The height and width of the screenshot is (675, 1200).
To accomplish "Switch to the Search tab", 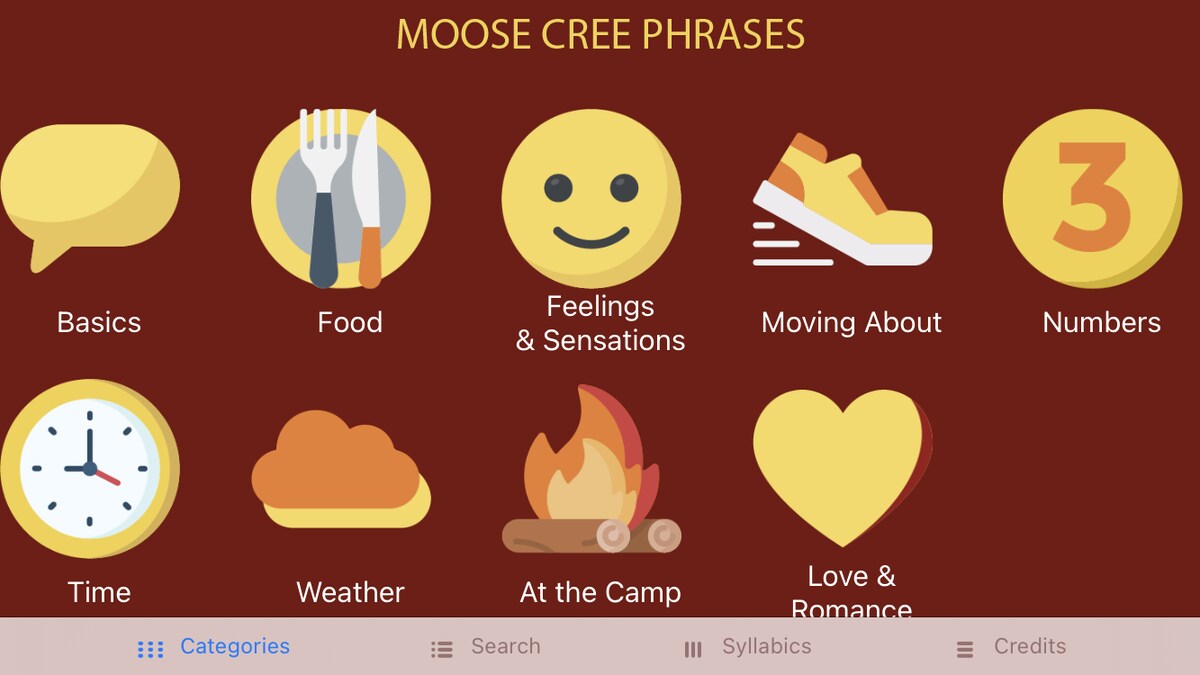I will (486, 647).
